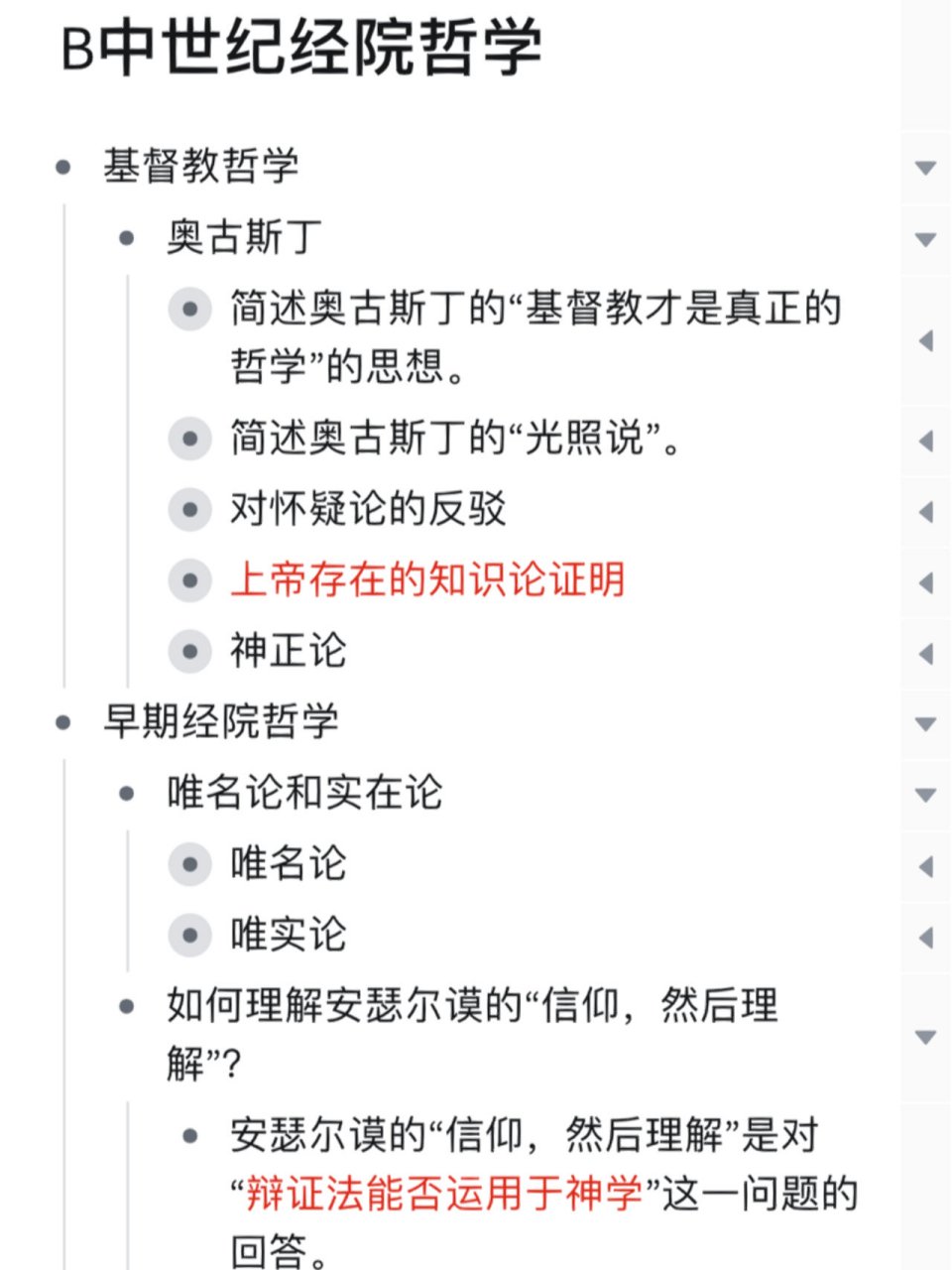Open the bullet of 对怀疑论的反驳
The image size is (952, 1270).
coord(189,510)
